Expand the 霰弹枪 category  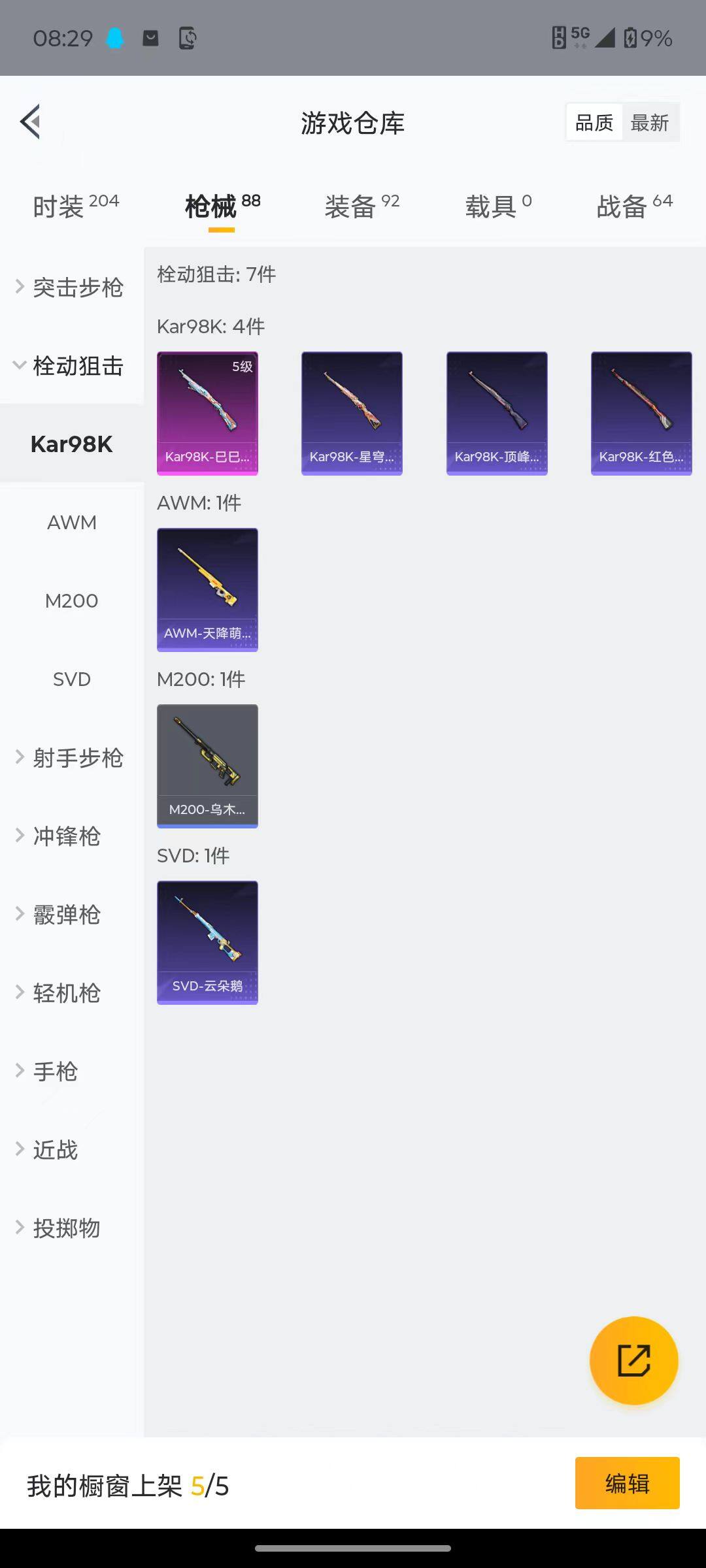point(65,915)
